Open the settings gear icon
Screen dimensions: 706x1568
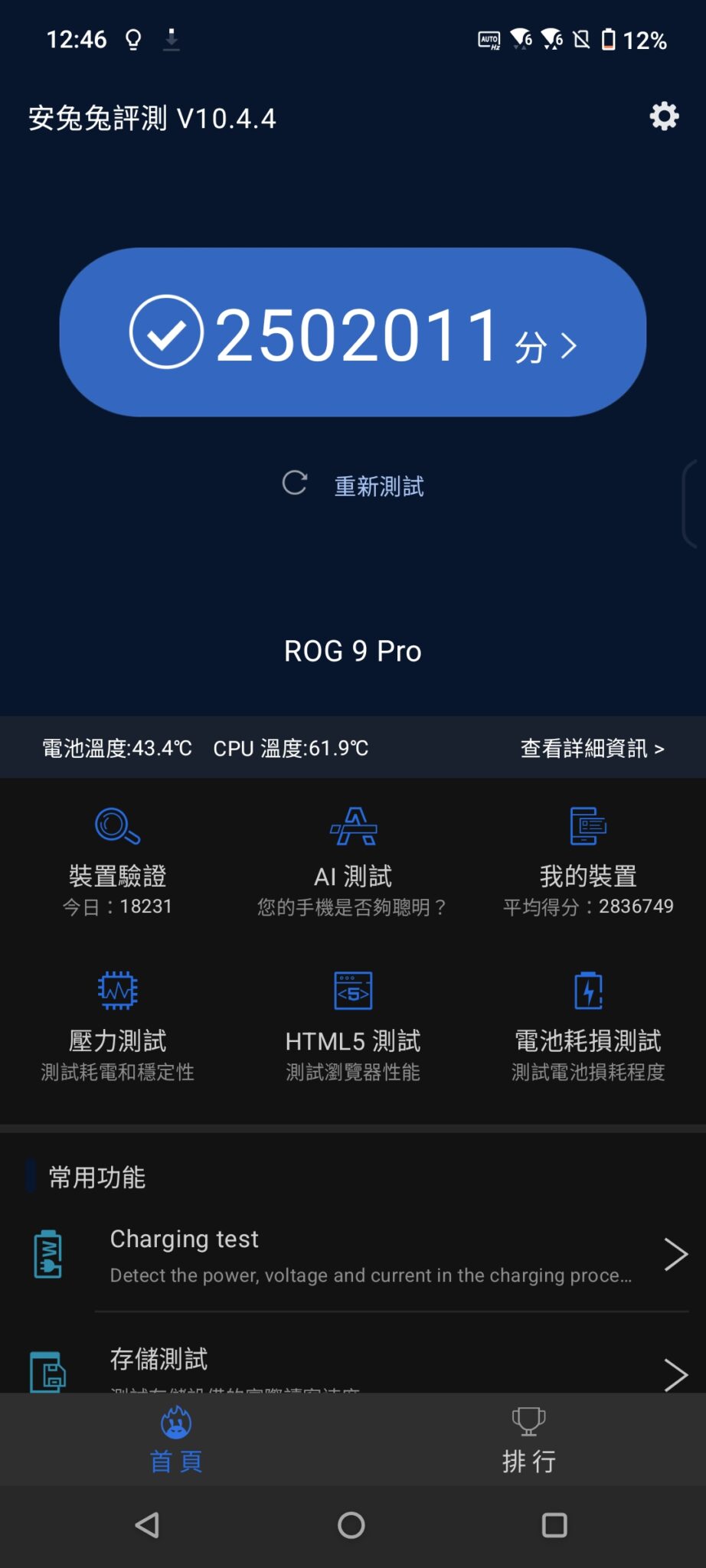pos(664,116)
